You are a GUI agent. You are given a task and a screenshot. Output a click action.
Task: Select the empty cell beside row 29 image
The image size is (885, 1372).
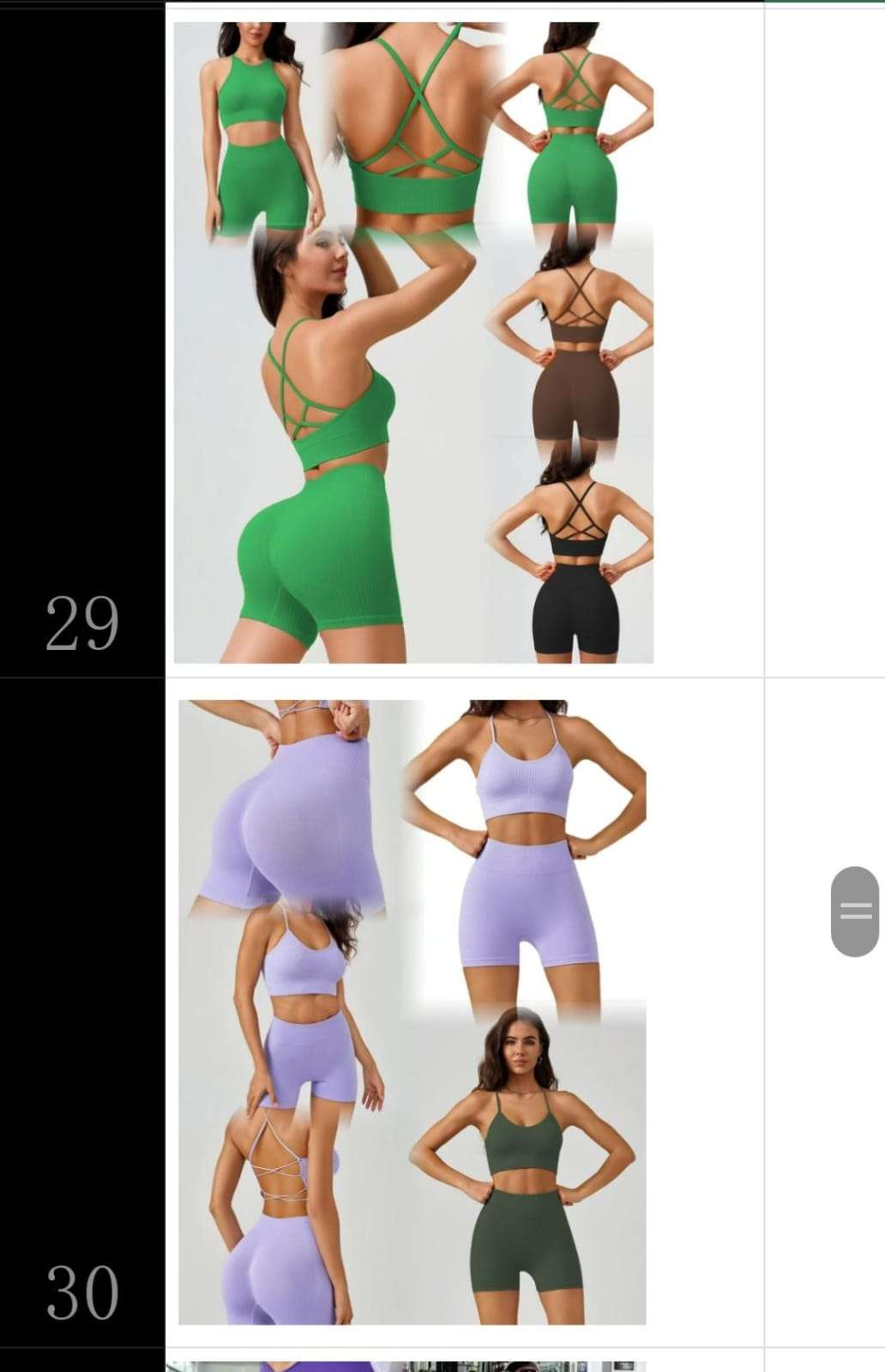pos(823,343)
